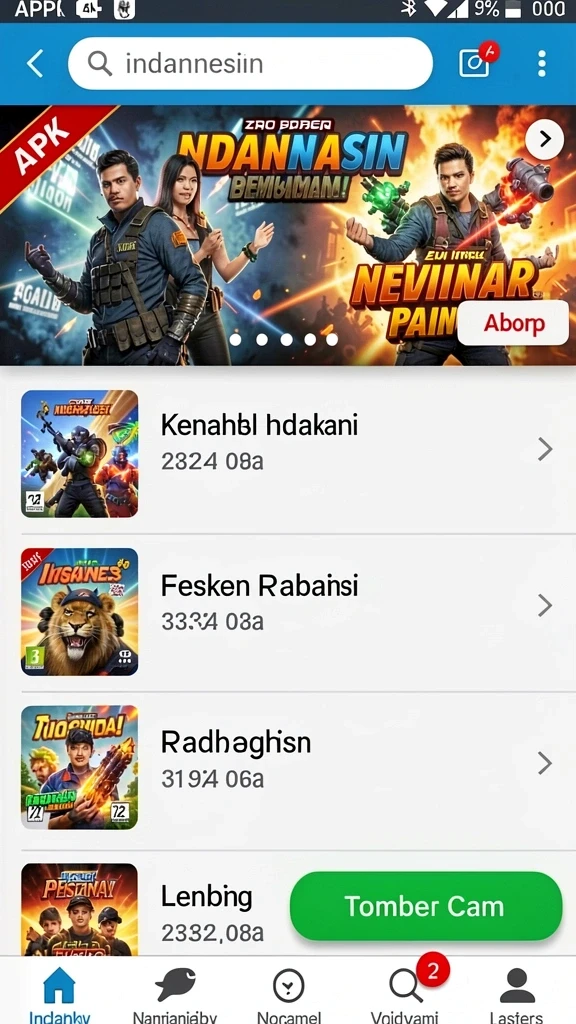Open the camera icon with red badge

tap(476, 62)
